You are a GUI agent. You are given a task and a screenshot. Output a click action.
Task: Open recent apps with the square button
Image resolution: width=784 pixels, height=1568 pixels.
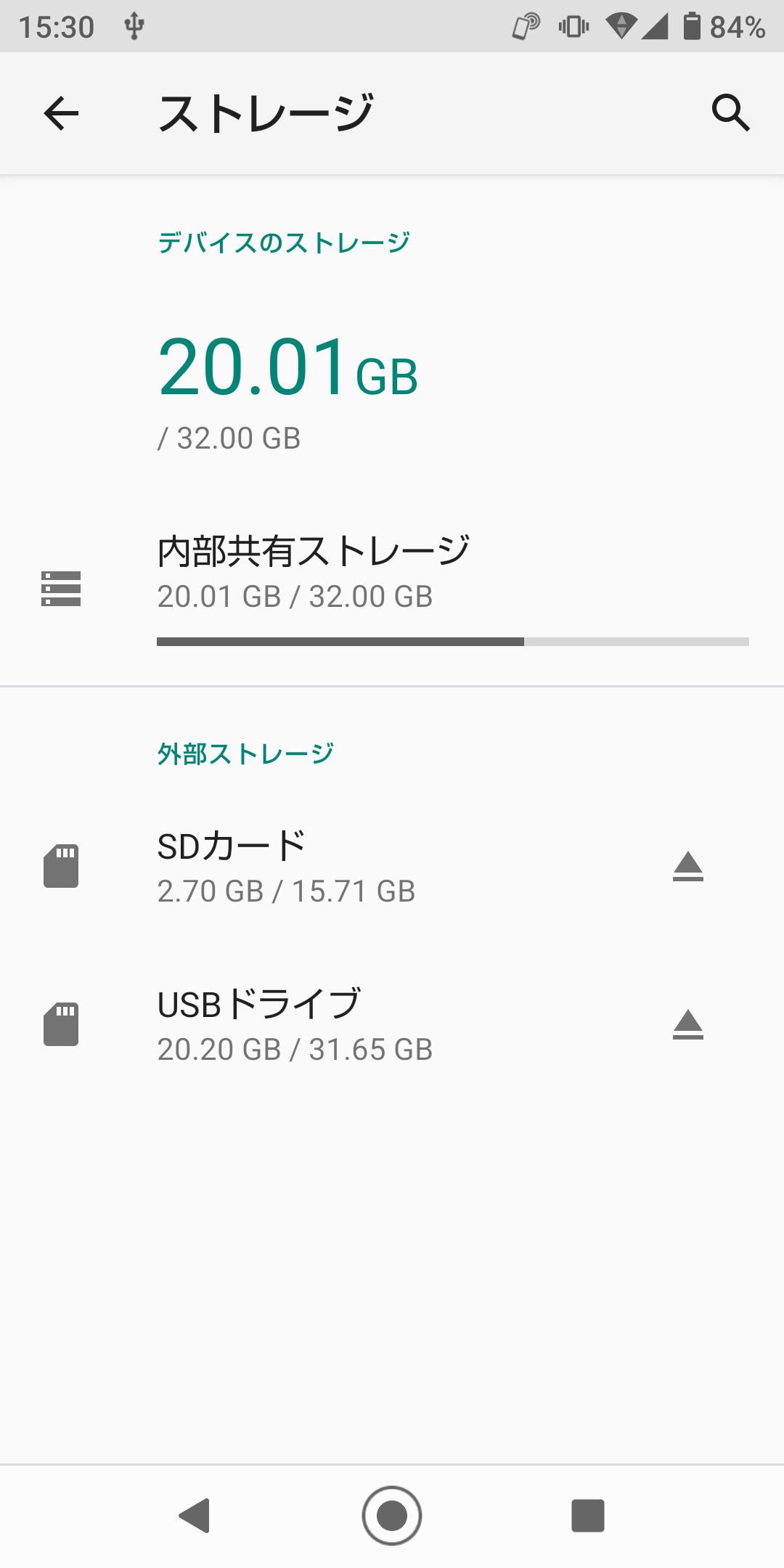click(588, 1516)
